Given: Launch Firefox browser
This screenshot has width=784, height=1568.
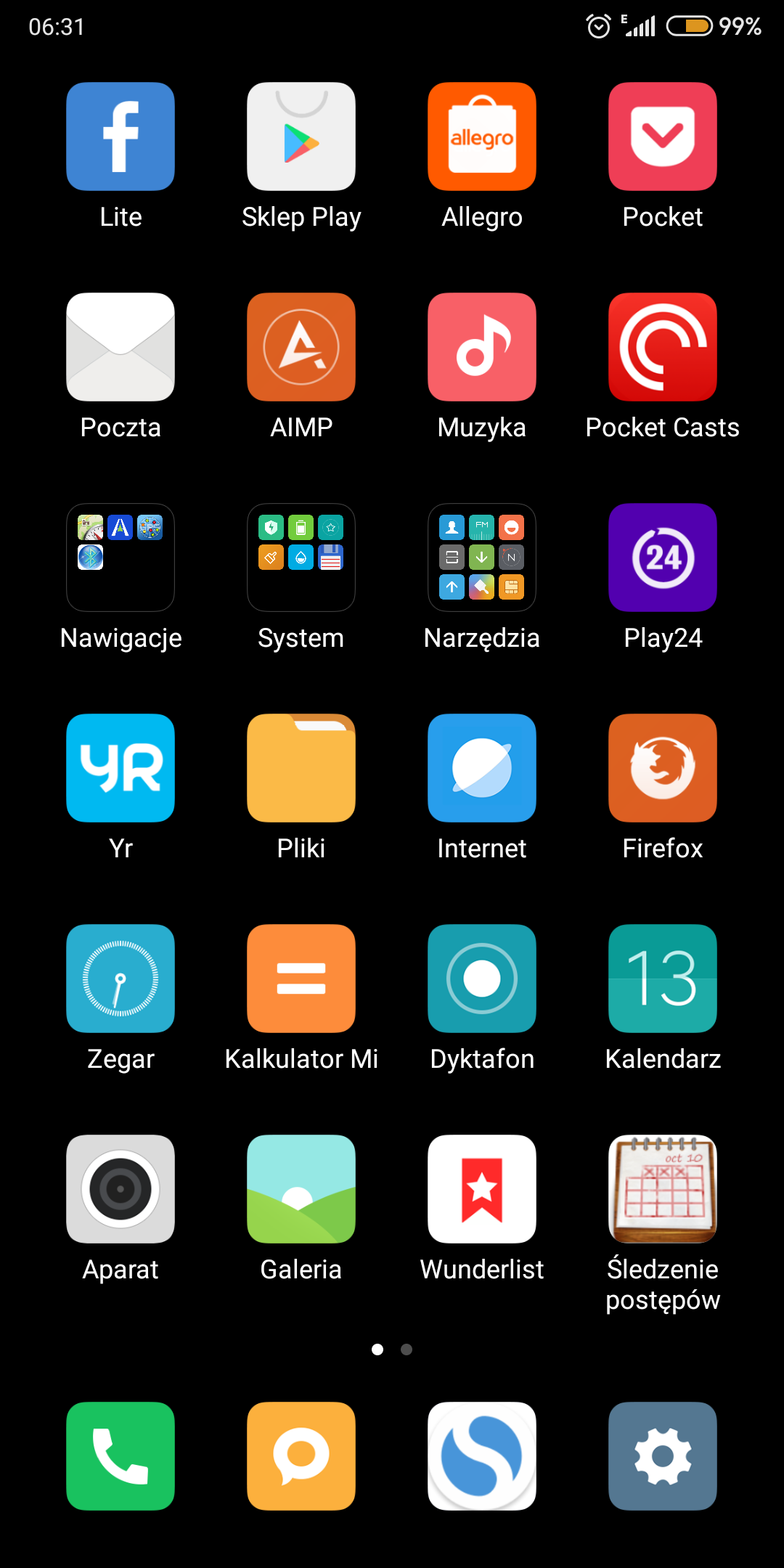Looking at the screenshot, I should [663, 768].
